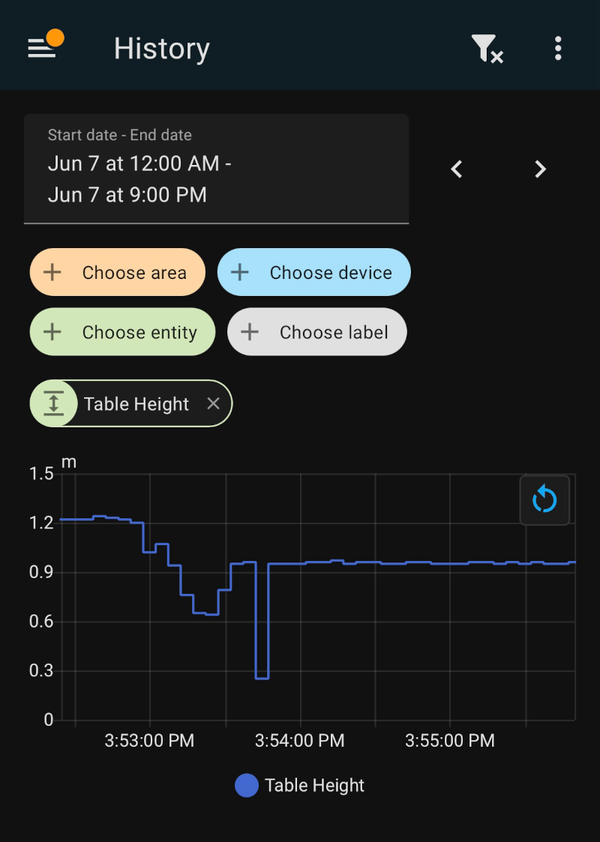
Task: Go to the previous date range
Action: 457,169
